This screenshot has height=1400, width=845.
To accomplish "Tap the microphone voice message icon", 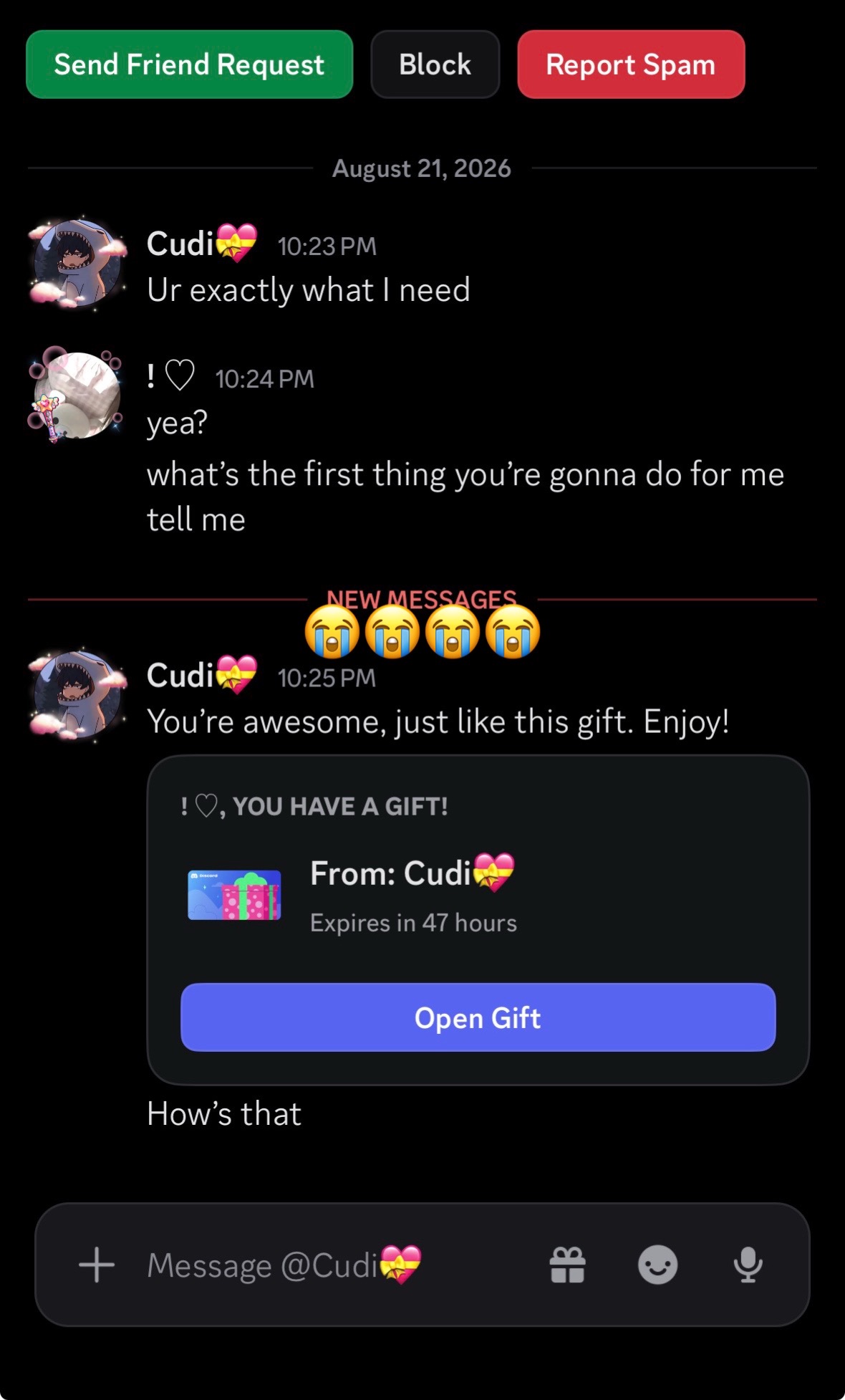I will click(748, 1265).
